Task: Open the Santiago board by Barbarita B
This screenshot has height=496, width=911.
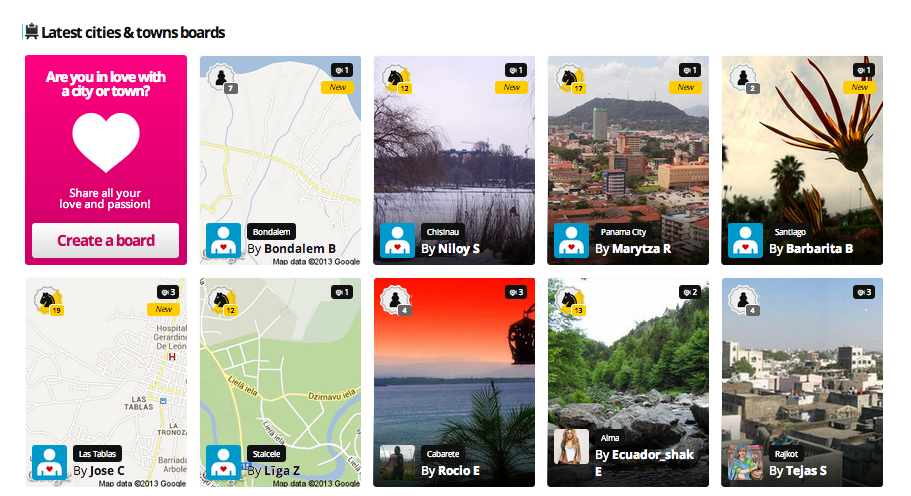Action: [802, 150]
